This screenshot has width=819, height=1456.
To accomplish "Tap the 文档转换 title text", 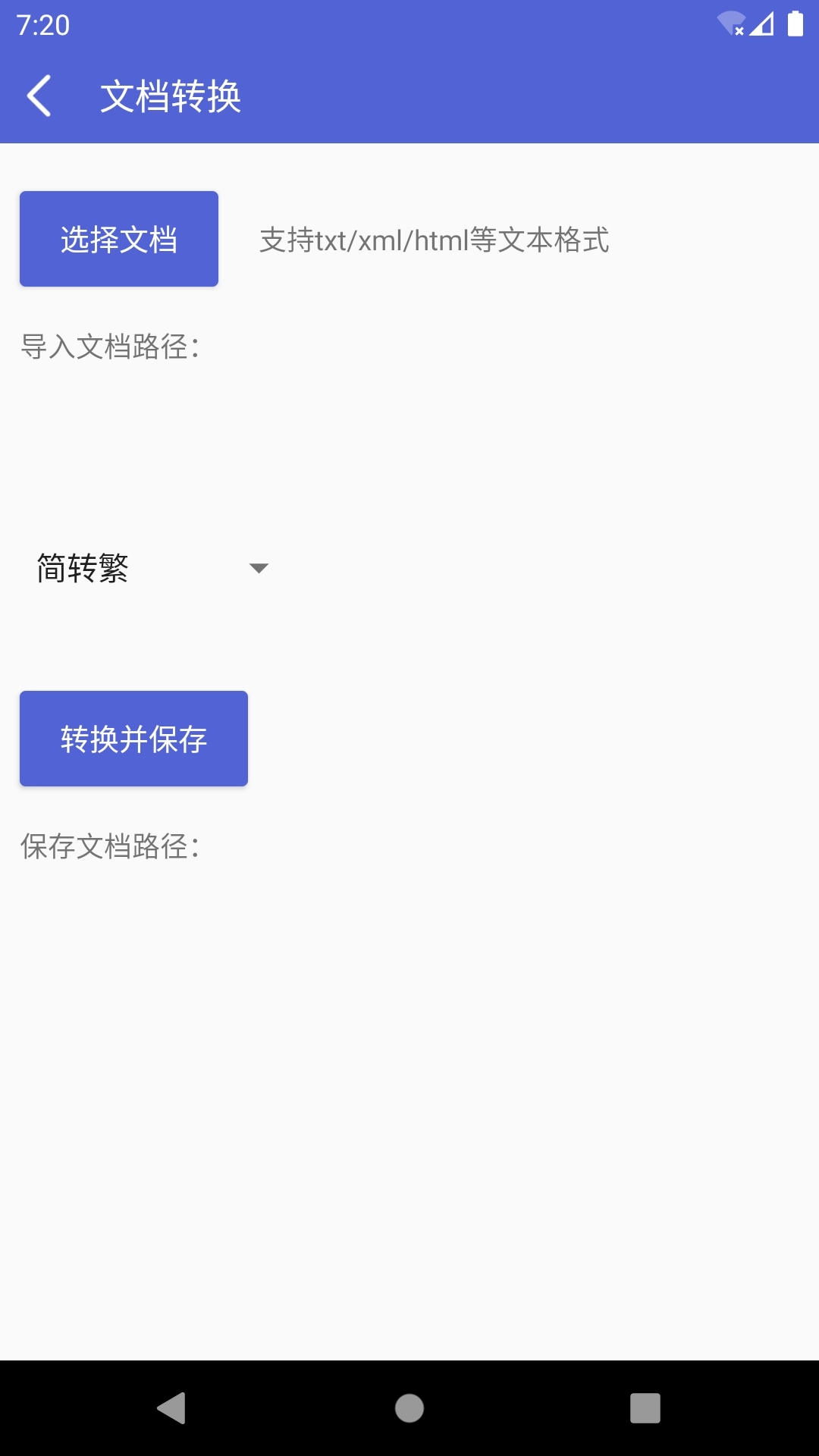I will tap(170, 96).
